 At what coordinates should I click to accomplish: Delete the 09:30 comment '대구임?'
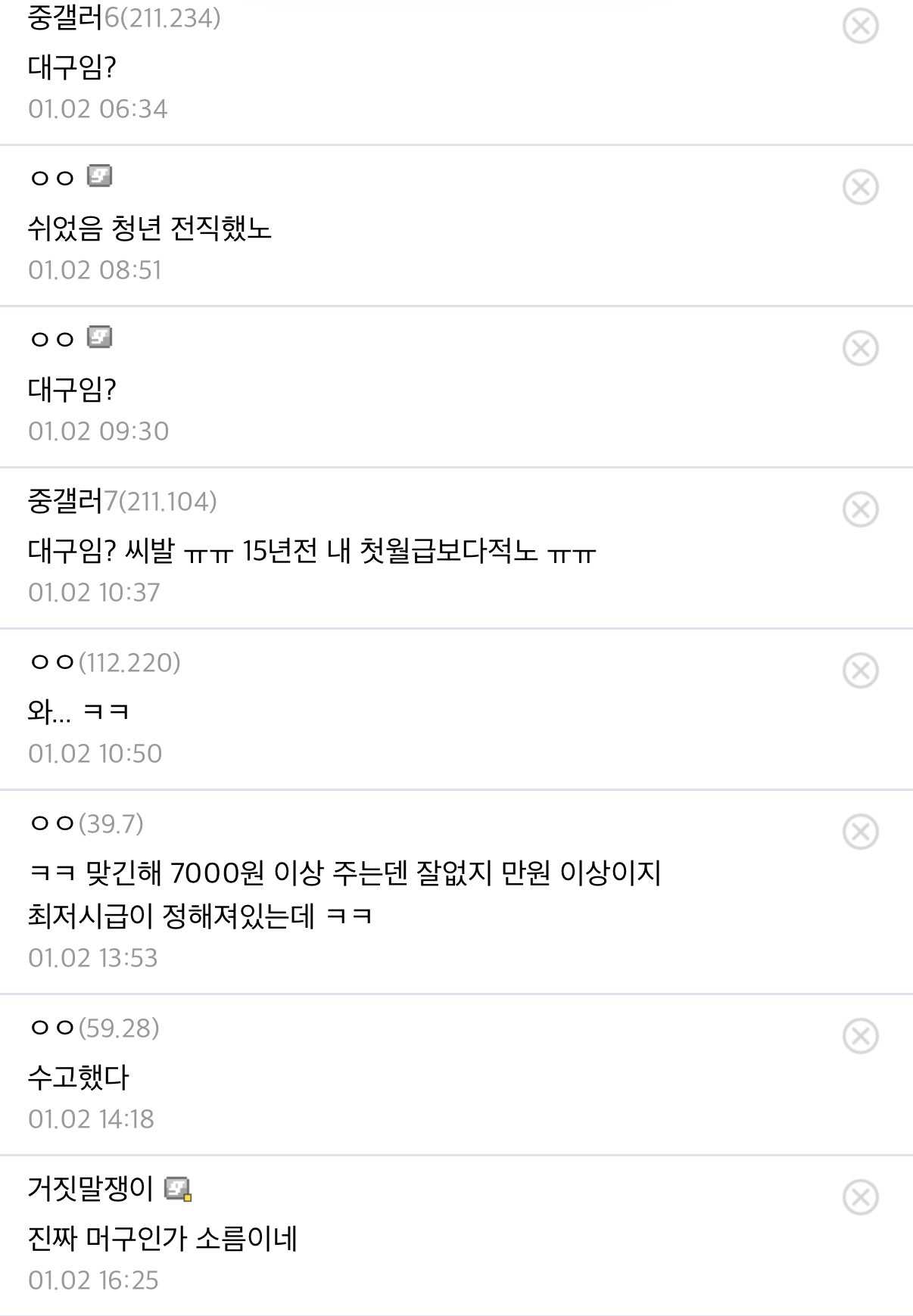860,348
